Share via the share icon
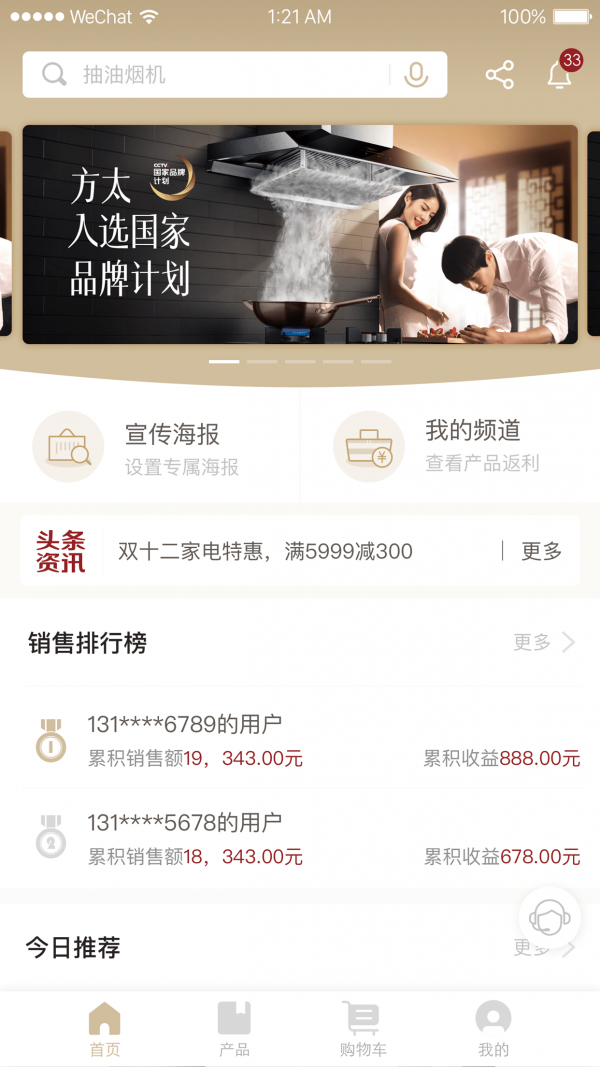 (x=499, y=75)
